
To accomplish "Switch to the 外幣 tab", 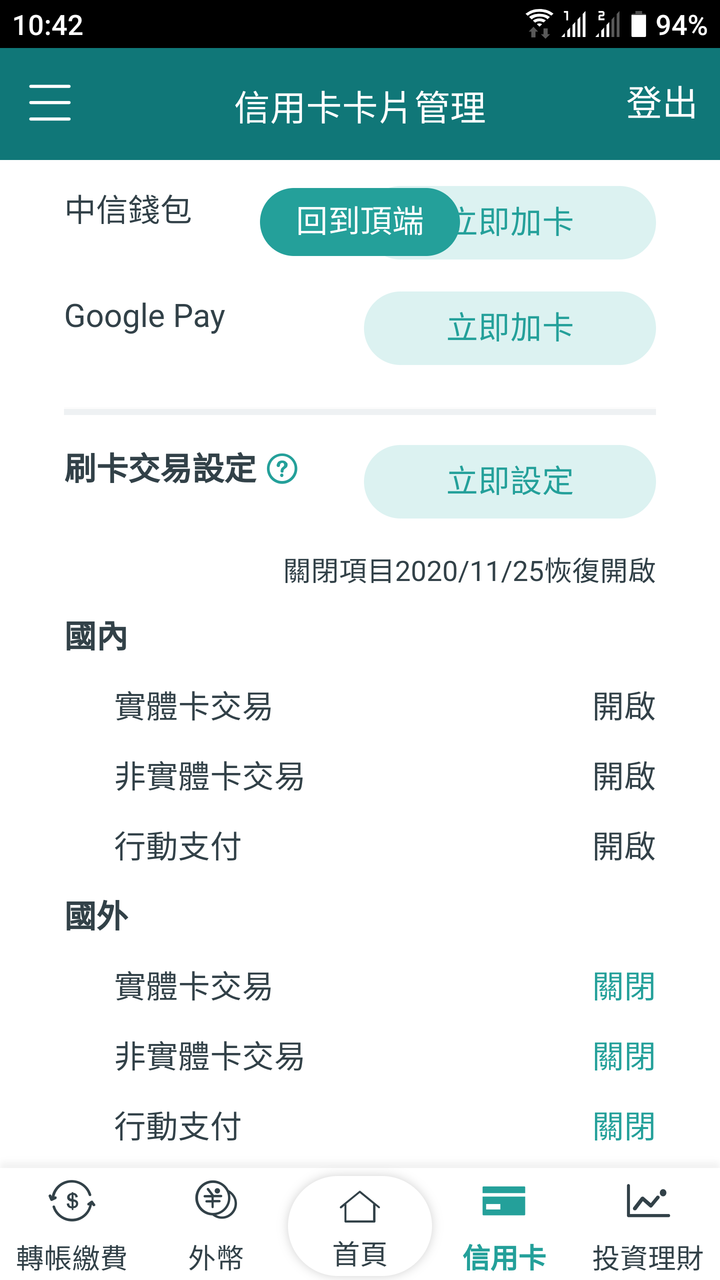I will tap(216, 1224).
